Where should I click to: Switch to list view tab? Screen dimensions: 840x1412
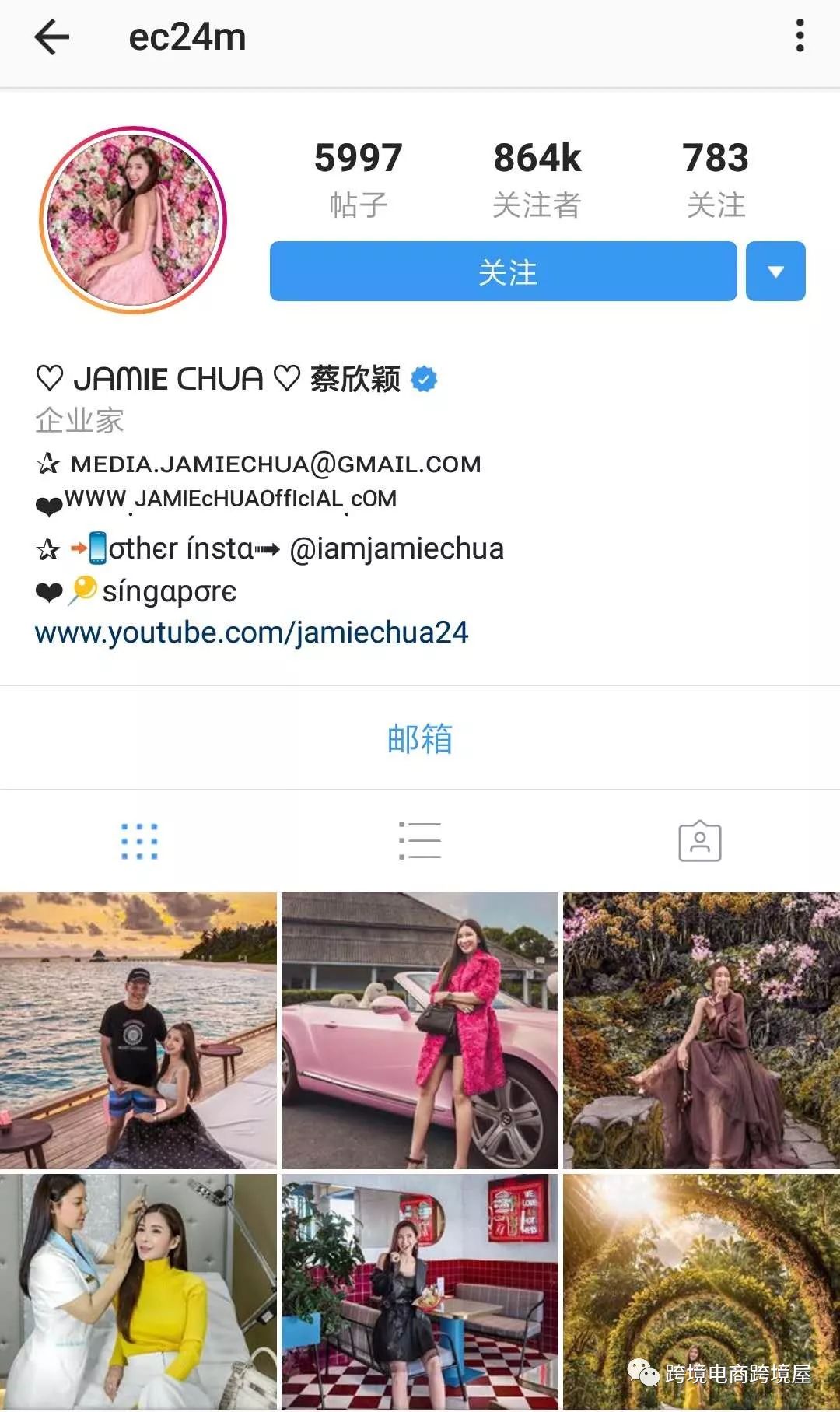pyautogui.click(x=420, y=841)
